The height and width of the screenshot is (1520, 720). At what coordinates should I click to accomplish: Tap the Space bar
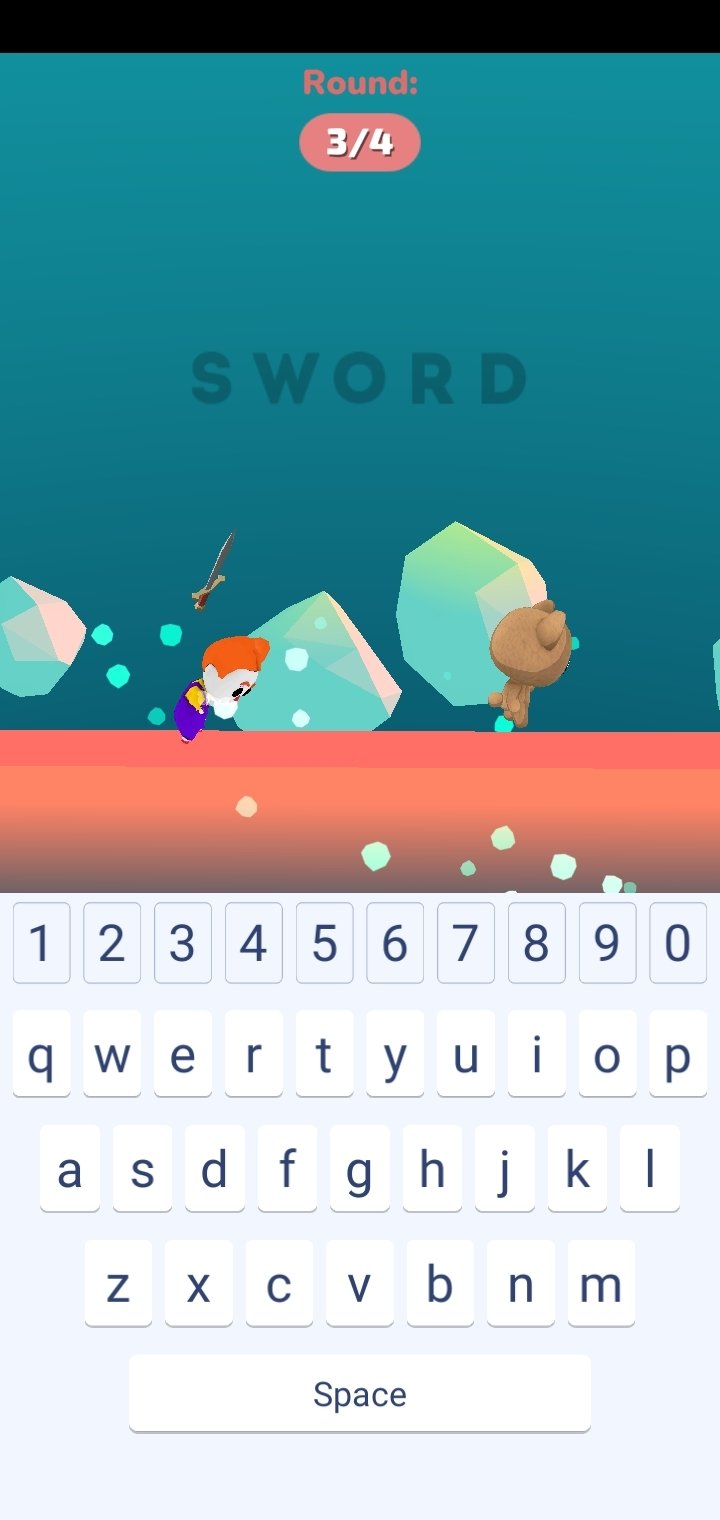pos(360,1393)
